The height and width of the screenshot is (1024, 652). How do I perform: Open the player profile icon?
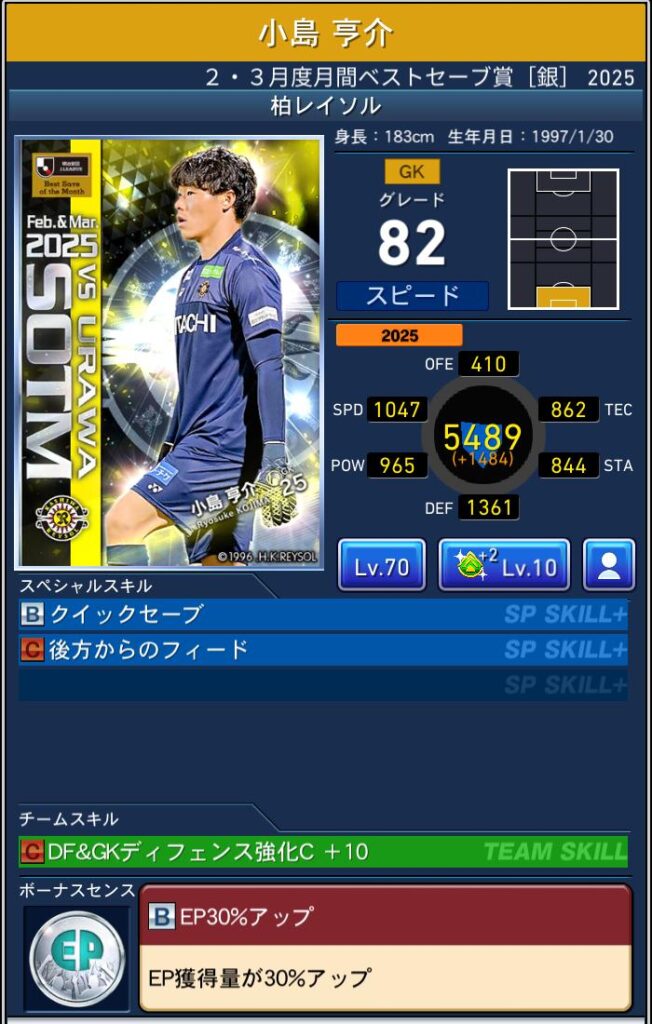point(609,566)
